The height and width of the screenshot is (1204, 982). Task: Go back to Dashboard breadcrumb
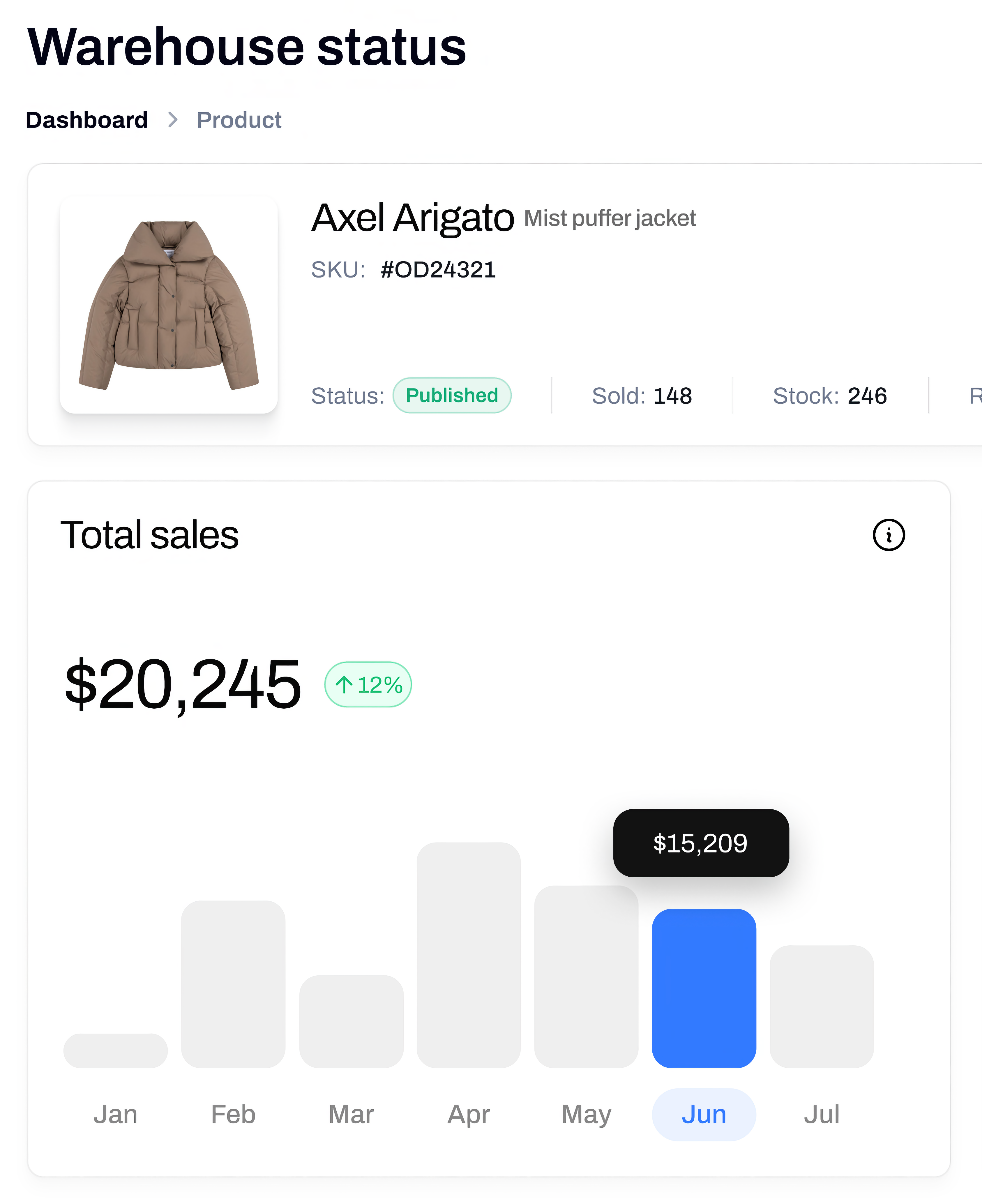tap(86, 120)
